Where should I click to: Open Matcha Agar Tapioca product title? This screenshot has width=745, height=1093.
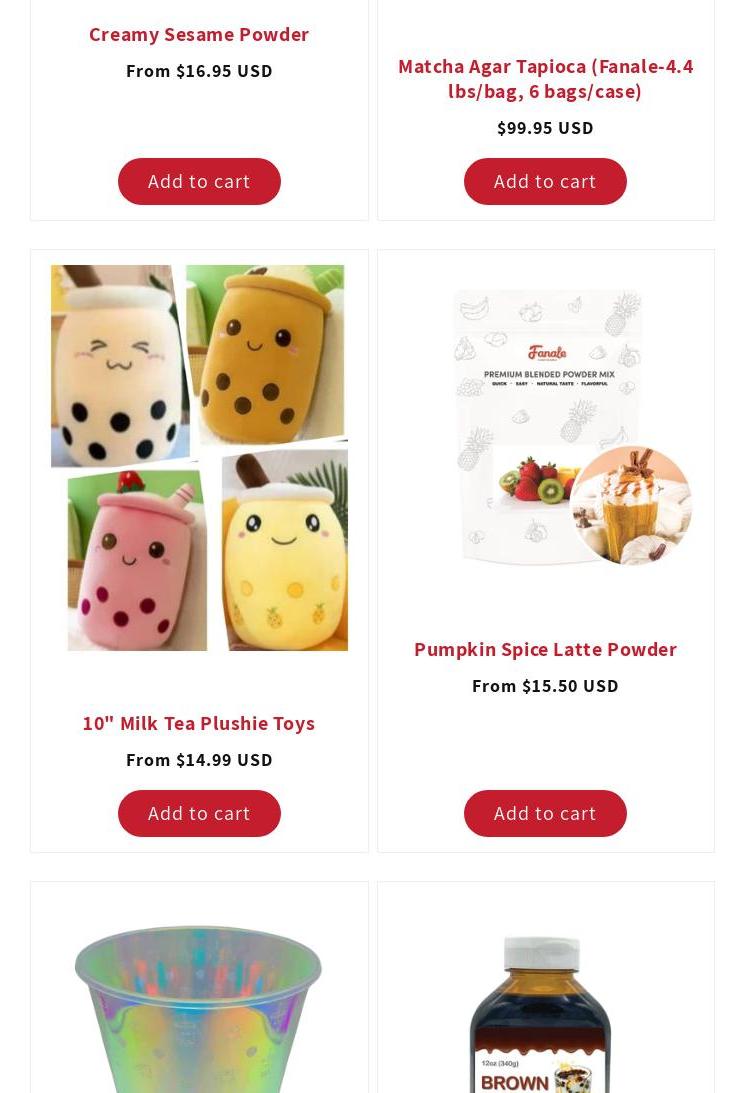[545, 79]
